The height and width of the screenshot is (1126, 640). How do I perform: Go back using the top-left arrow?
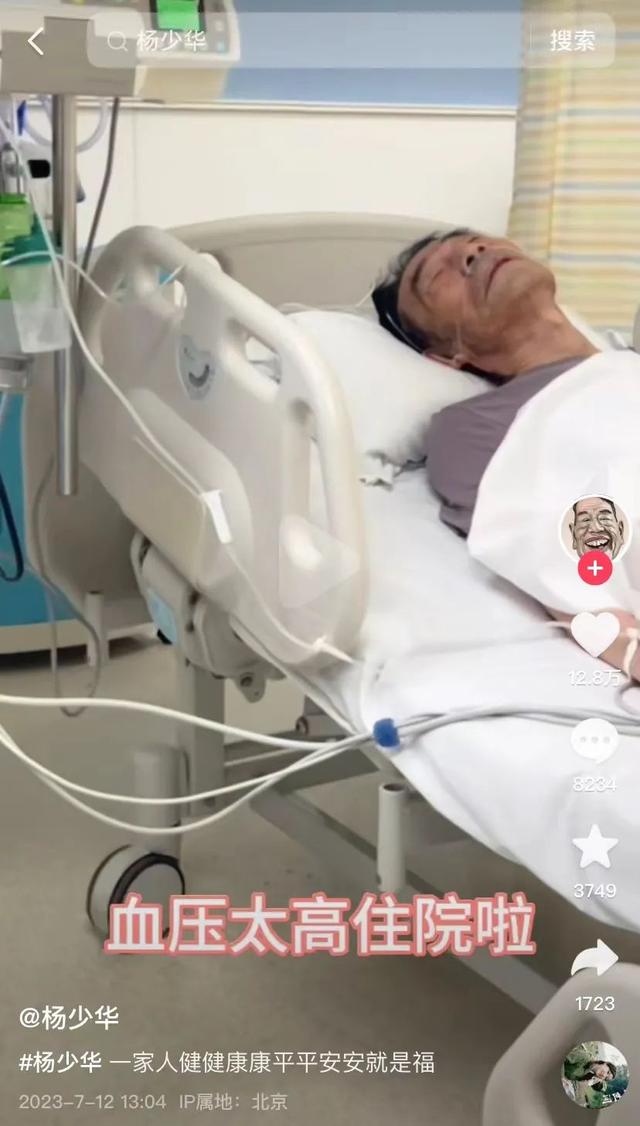coord(36,41)
